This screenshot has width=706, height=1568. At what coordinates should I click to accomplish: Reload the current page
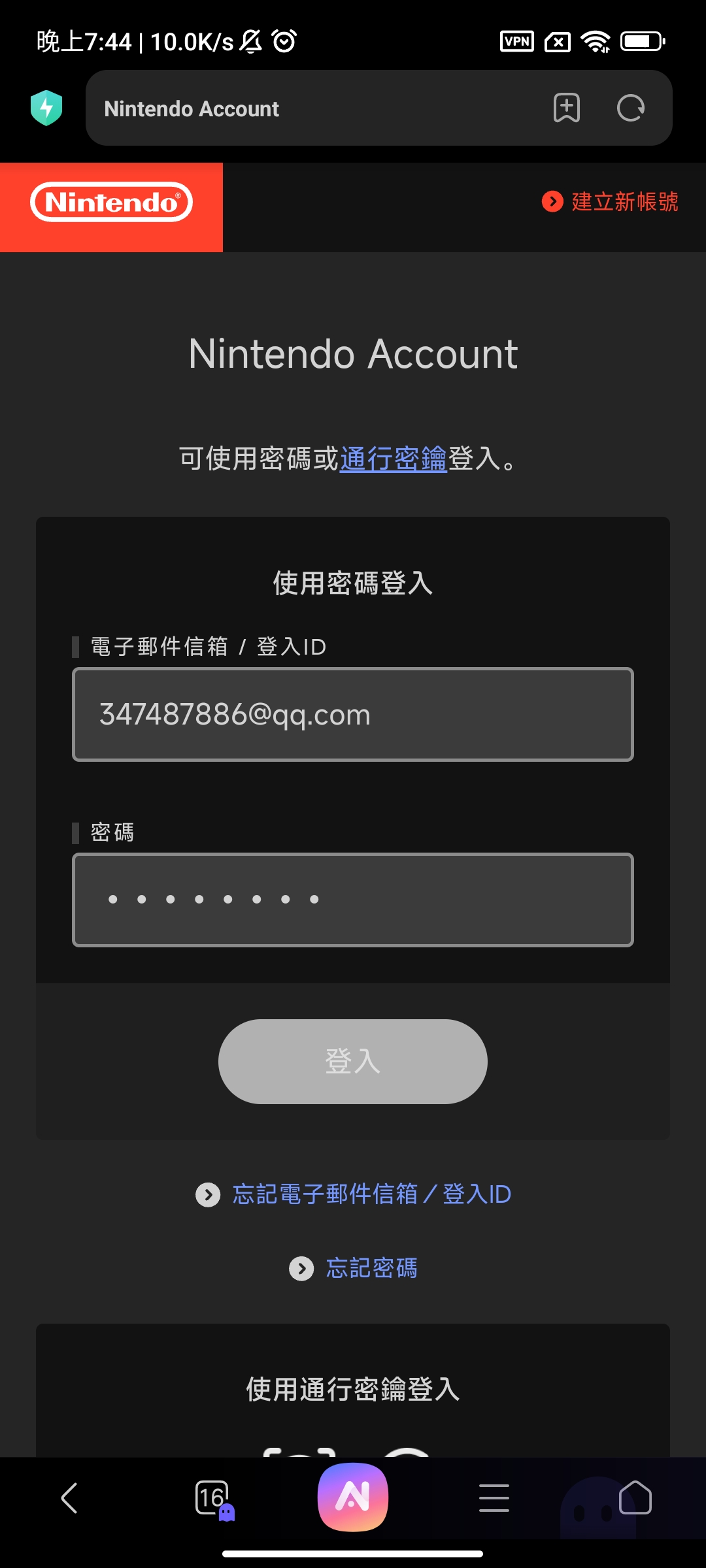click(x=631, y=108)
